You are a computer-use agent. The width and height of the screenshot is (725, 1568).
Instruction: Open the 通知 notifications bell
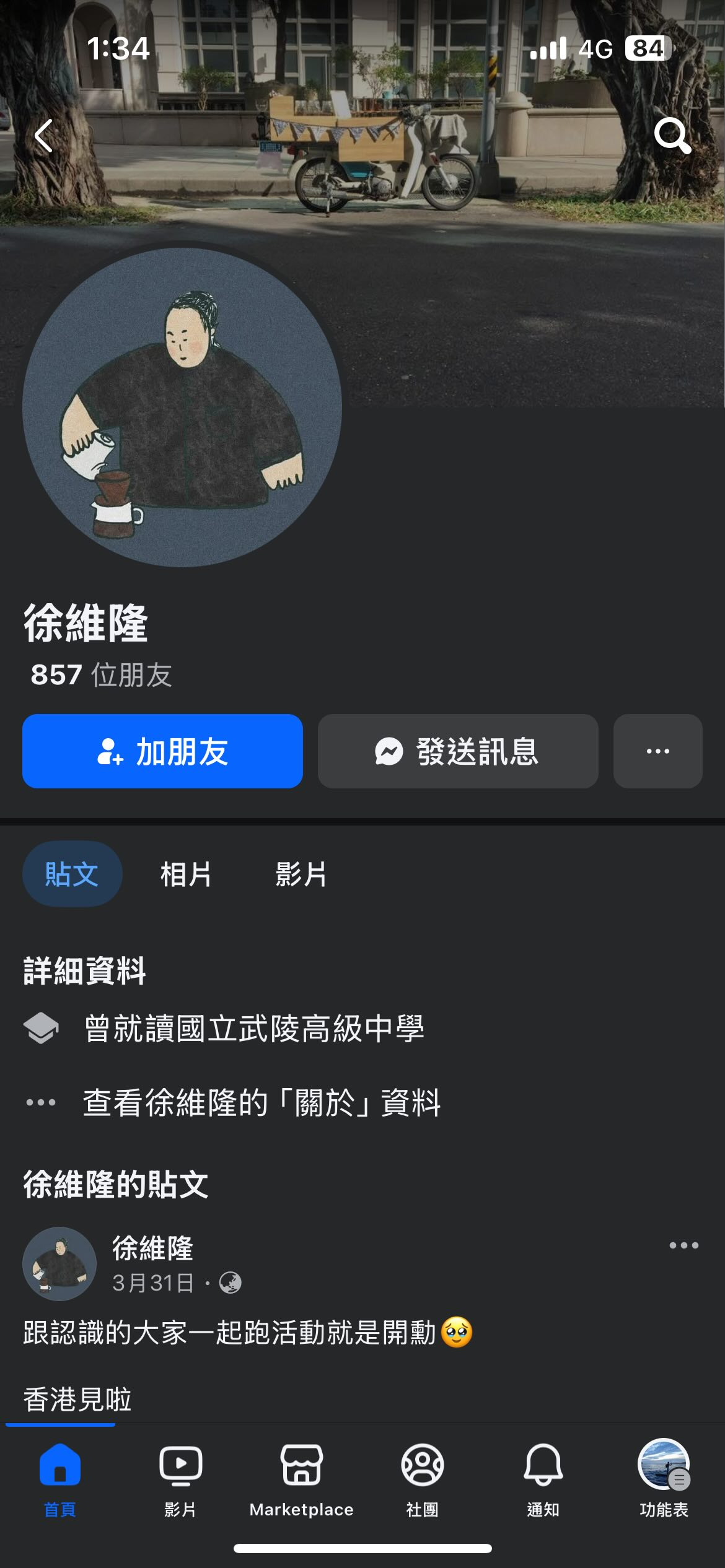(543, 1478)
